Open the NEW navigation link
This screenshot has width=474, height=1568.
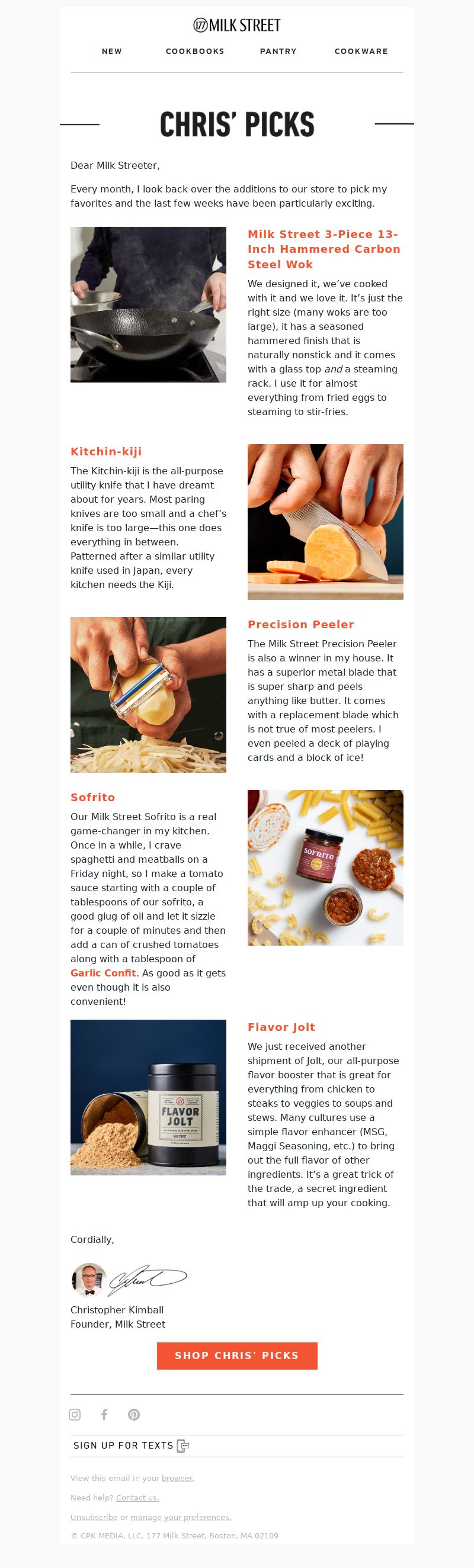coord(111,51)
